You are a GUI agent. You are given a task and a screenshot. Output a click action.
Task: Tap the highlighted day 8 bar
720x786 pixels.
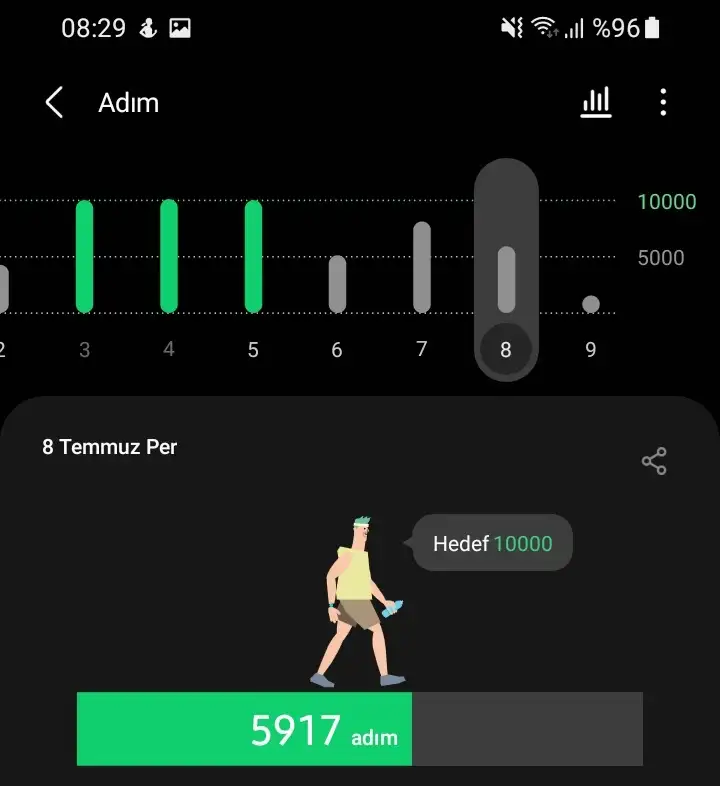click(506, 280)
